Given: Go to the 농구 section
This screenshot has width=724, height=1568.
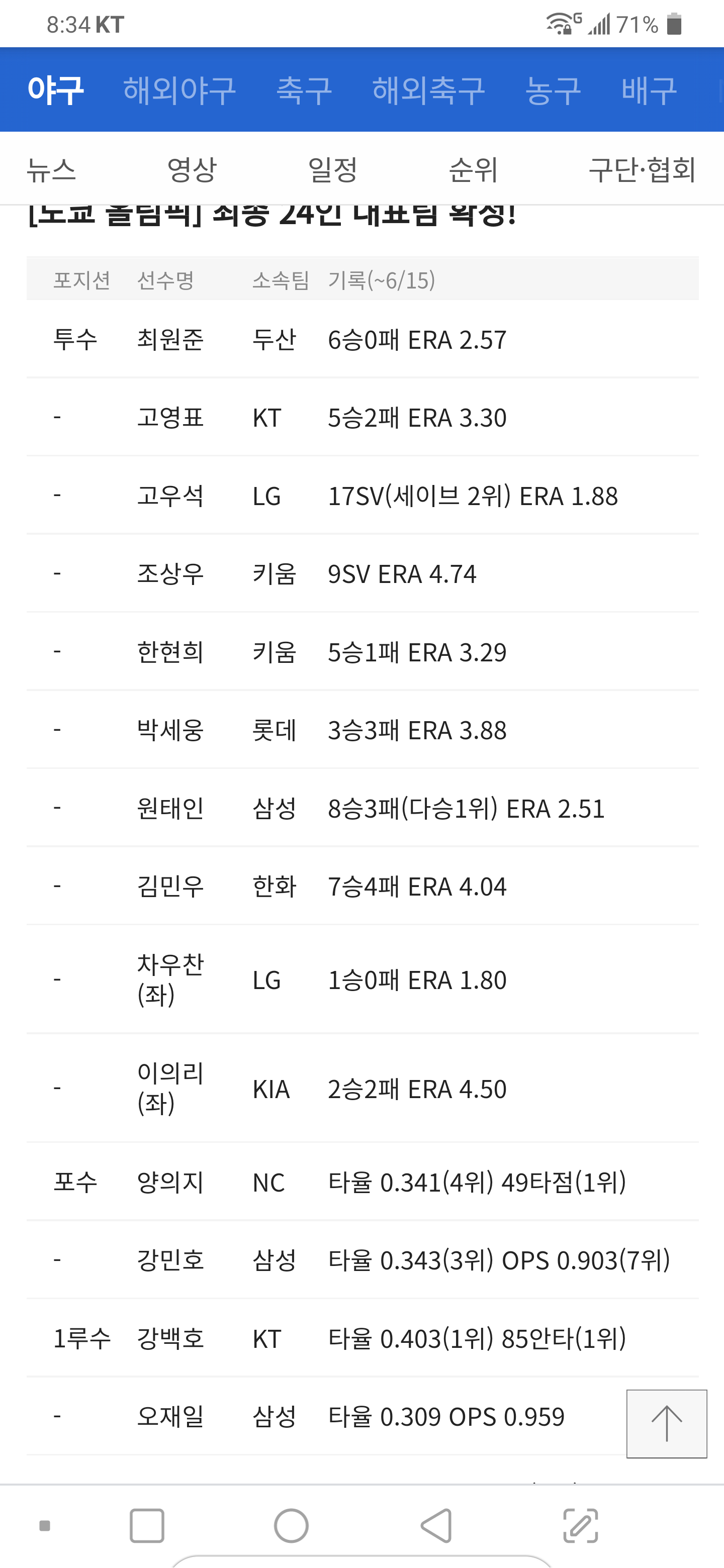Looking at the screenshot, I should [552, 90].
